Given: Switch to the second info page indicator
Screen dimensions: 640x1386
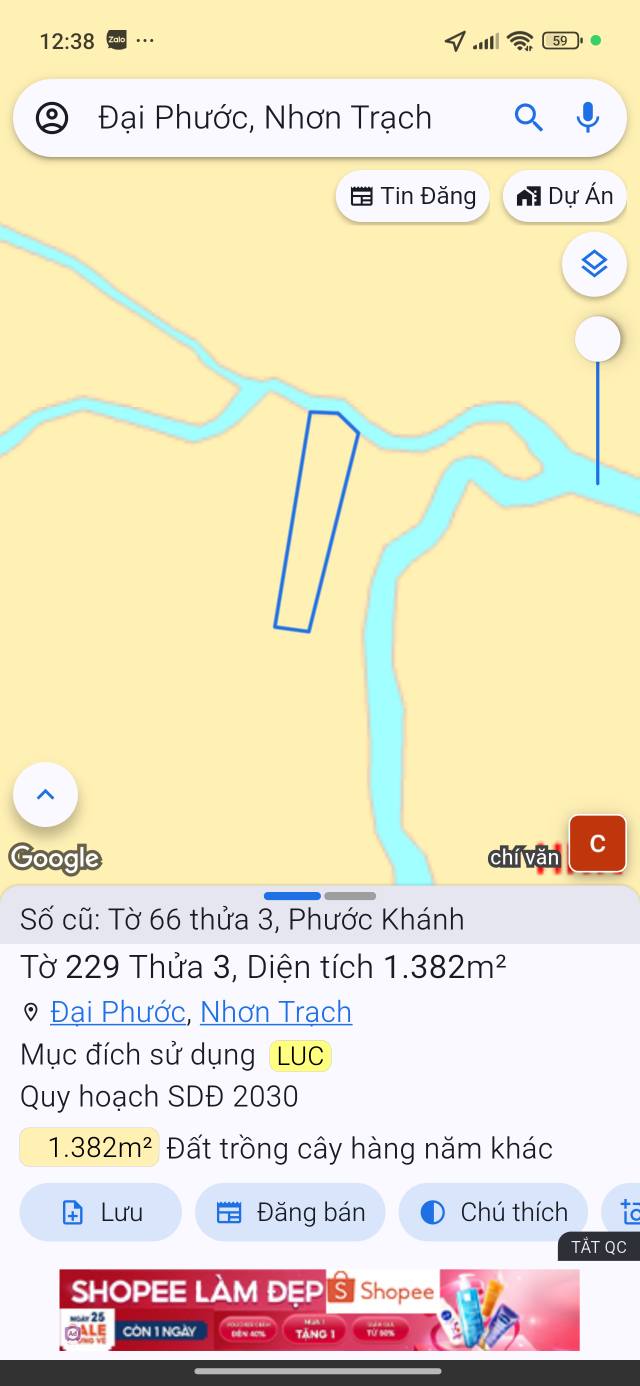Looking at the screenshot, I should (x=350, y=896).
